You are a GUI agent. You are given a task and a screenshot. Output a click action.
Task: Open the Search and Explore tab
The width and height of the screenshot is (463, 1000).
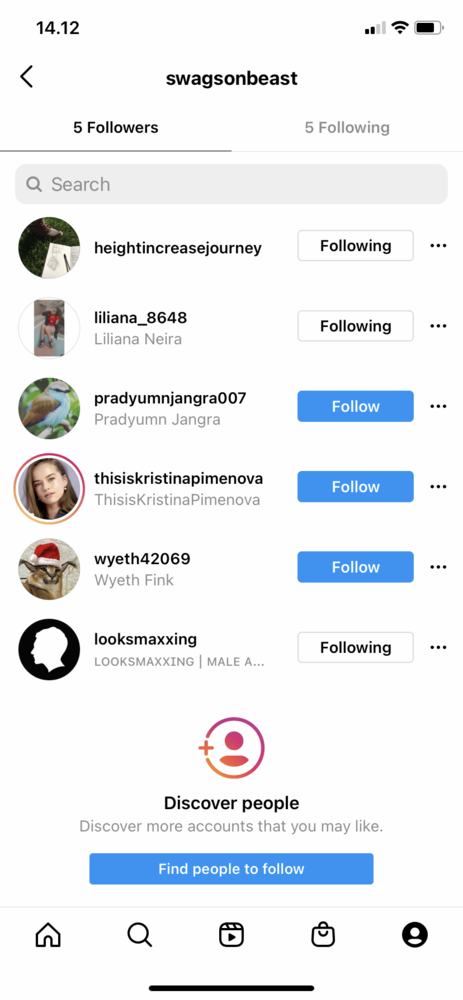pyautogui.click(x=140, y=936)
